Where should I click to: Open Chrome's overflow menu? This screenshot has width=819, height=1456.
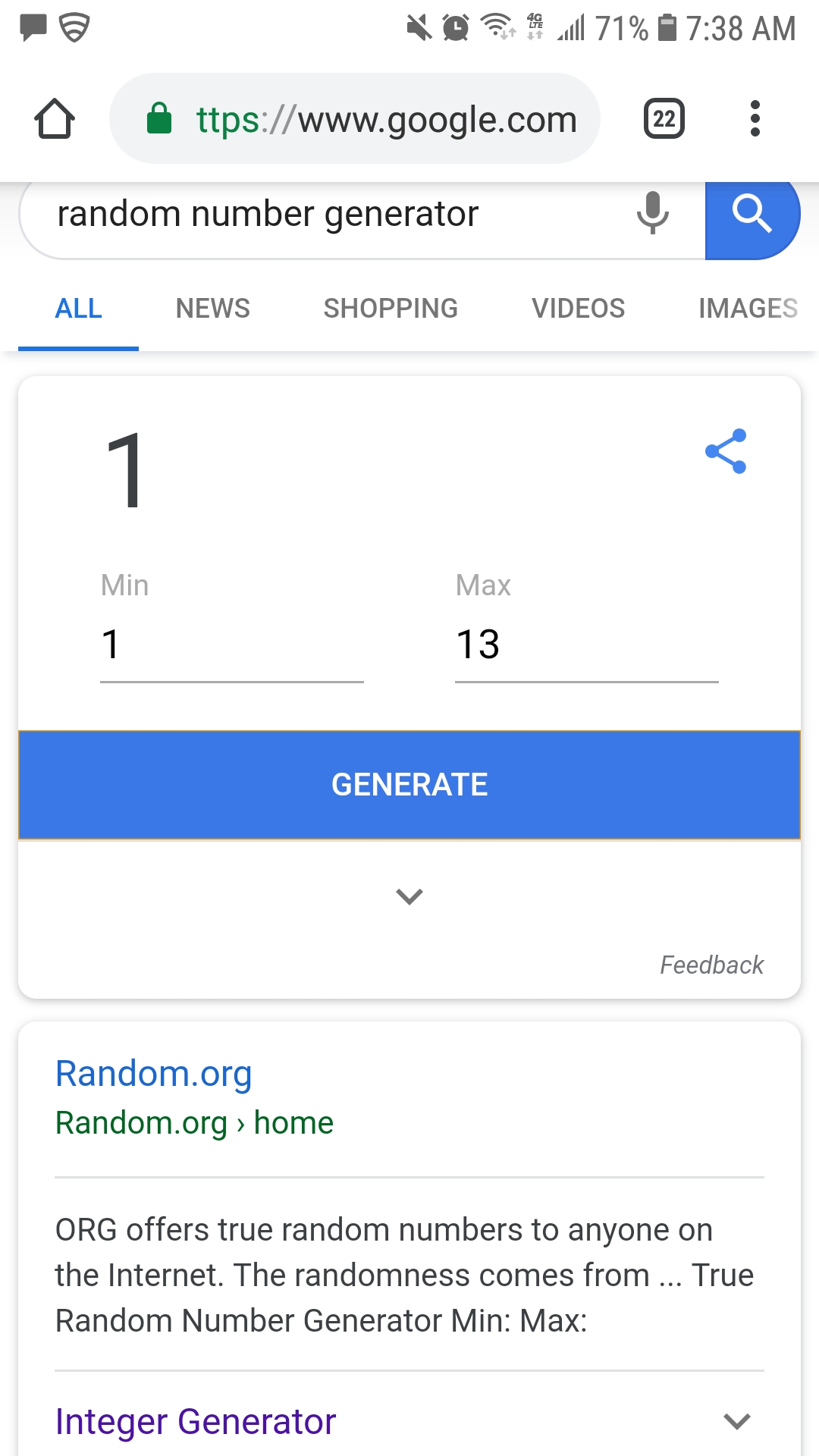click(755, 119)
